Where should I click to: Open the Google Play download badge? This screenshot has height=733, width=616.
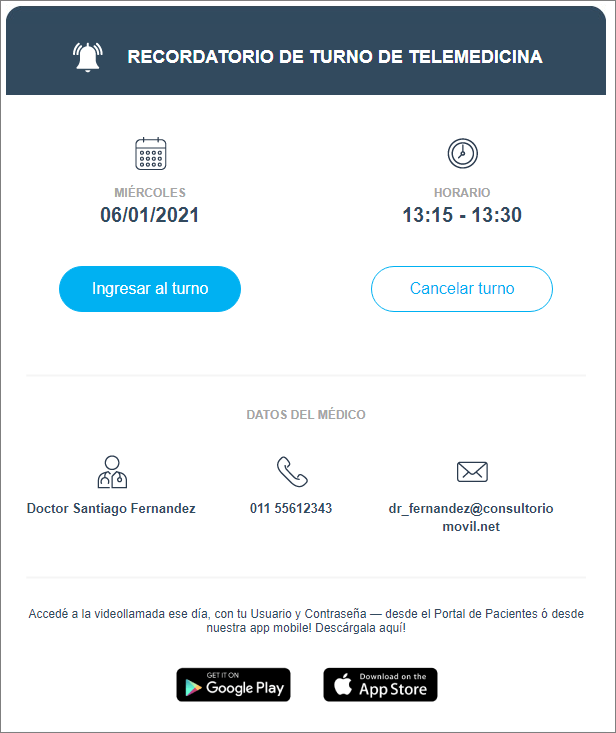(x=234, y=685)
